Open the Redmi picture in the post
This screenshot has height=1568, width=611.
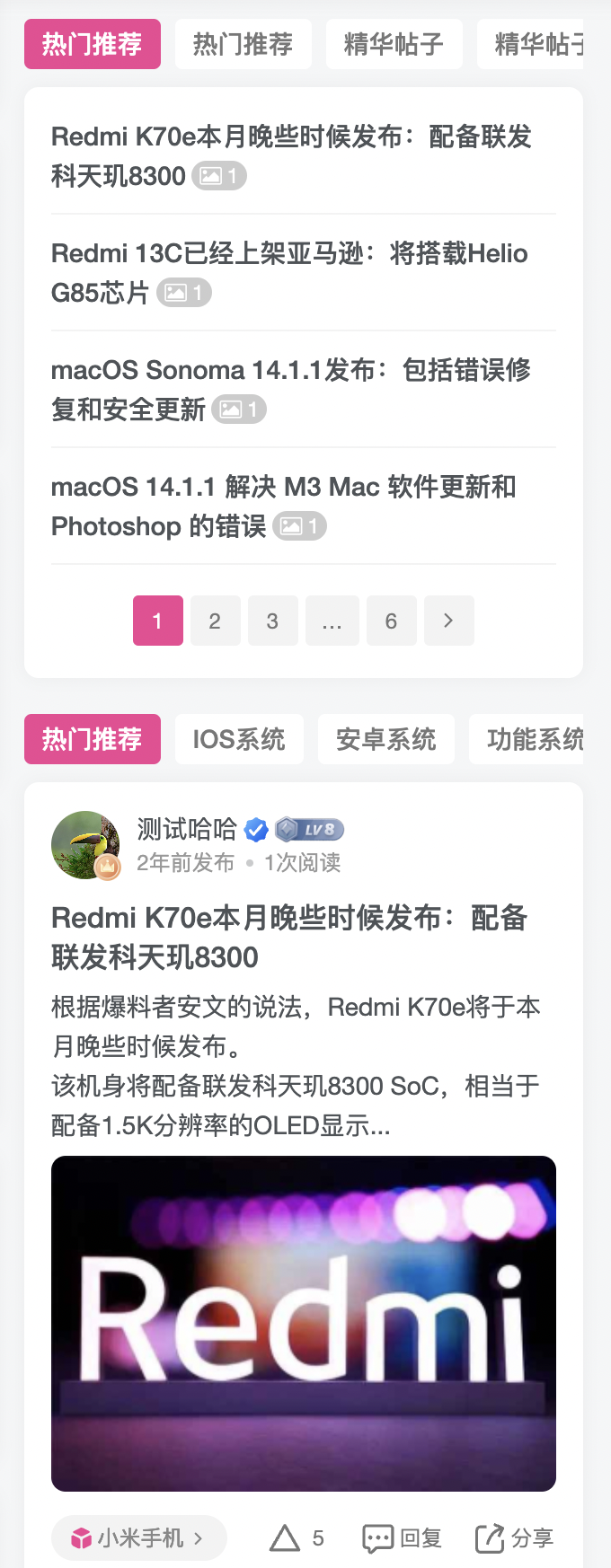tap(304, 1323)
